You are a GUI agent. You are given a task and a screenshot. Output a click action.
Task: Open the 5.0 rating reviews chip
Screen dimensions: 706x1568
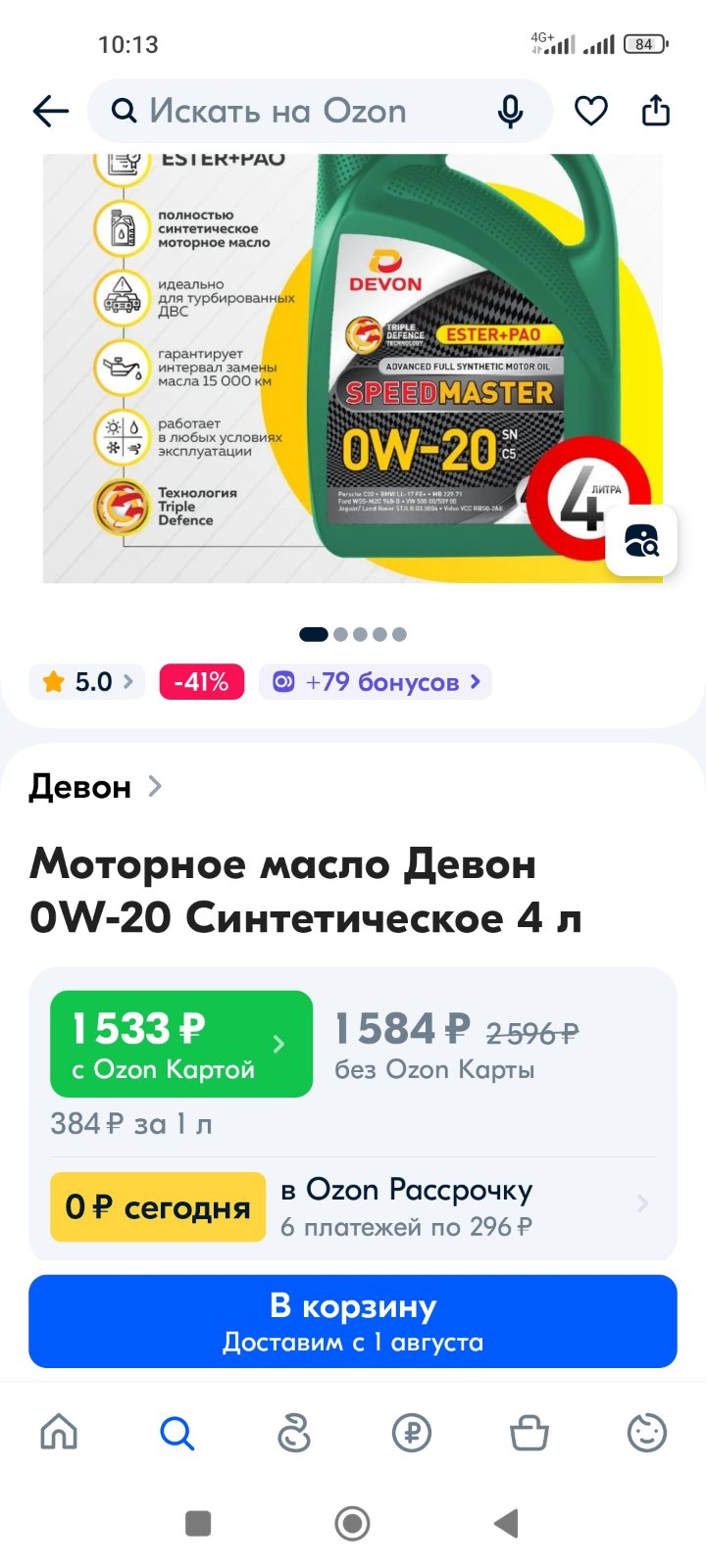(x=87, y=681)
